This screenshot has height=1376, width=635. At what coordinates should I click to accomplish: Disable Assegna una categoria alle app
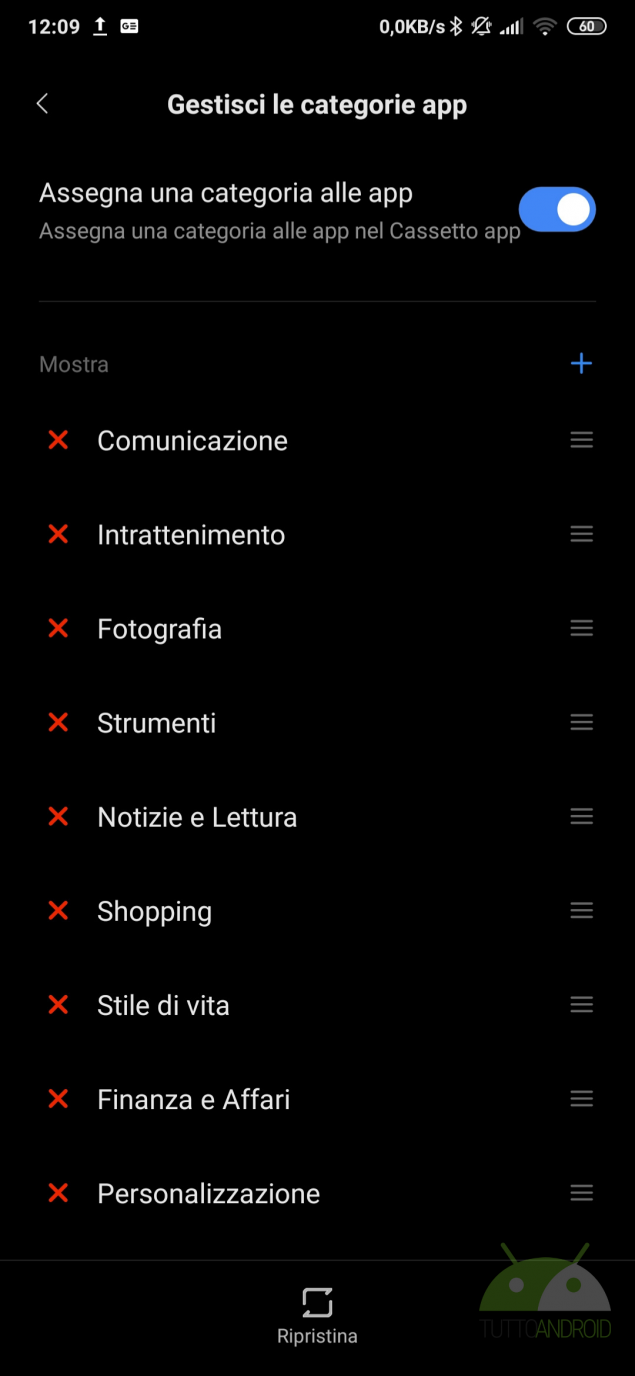(x=557, y=210)
